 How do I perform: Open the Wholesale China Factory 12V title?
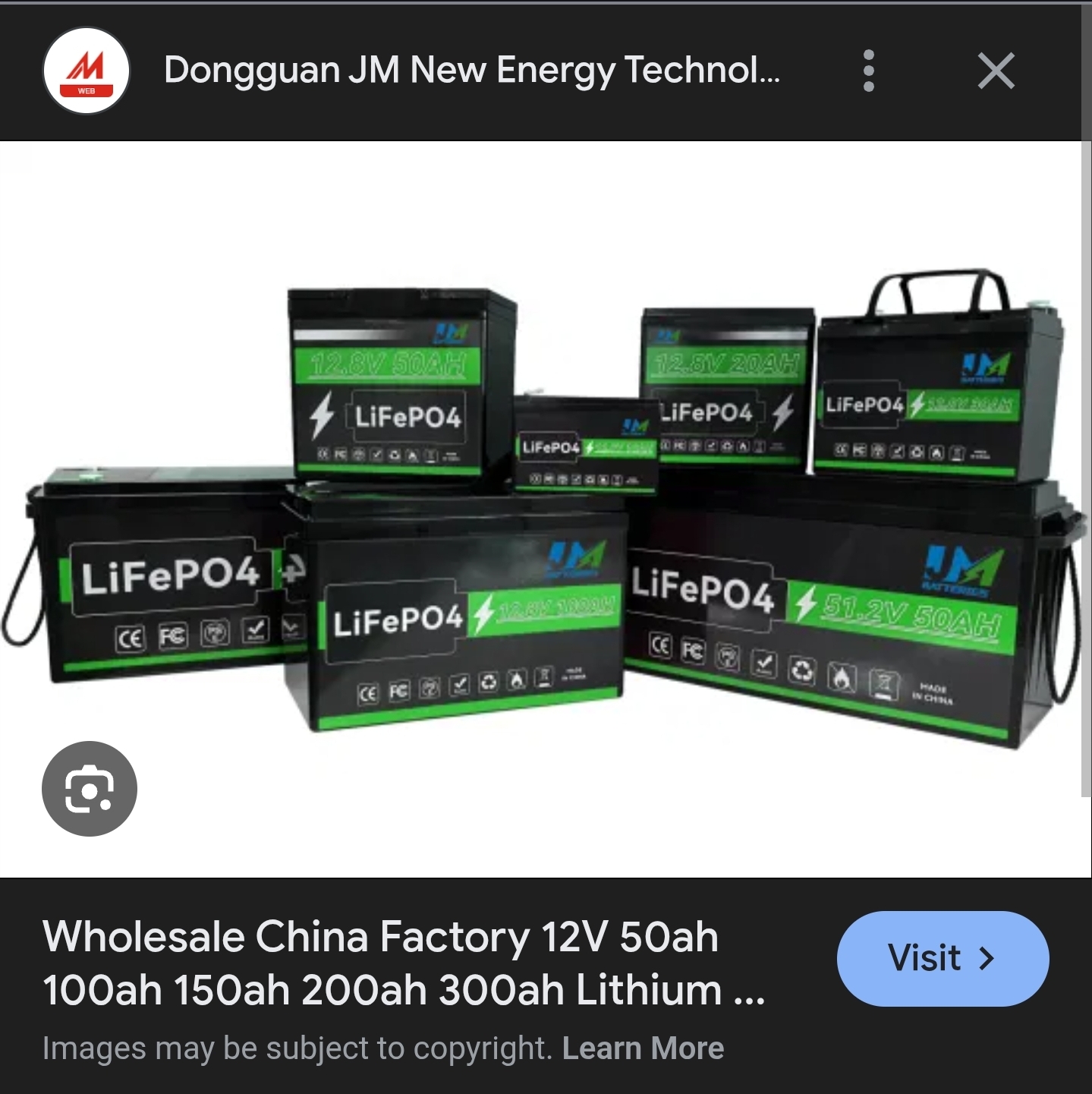(x=402, y=963)
